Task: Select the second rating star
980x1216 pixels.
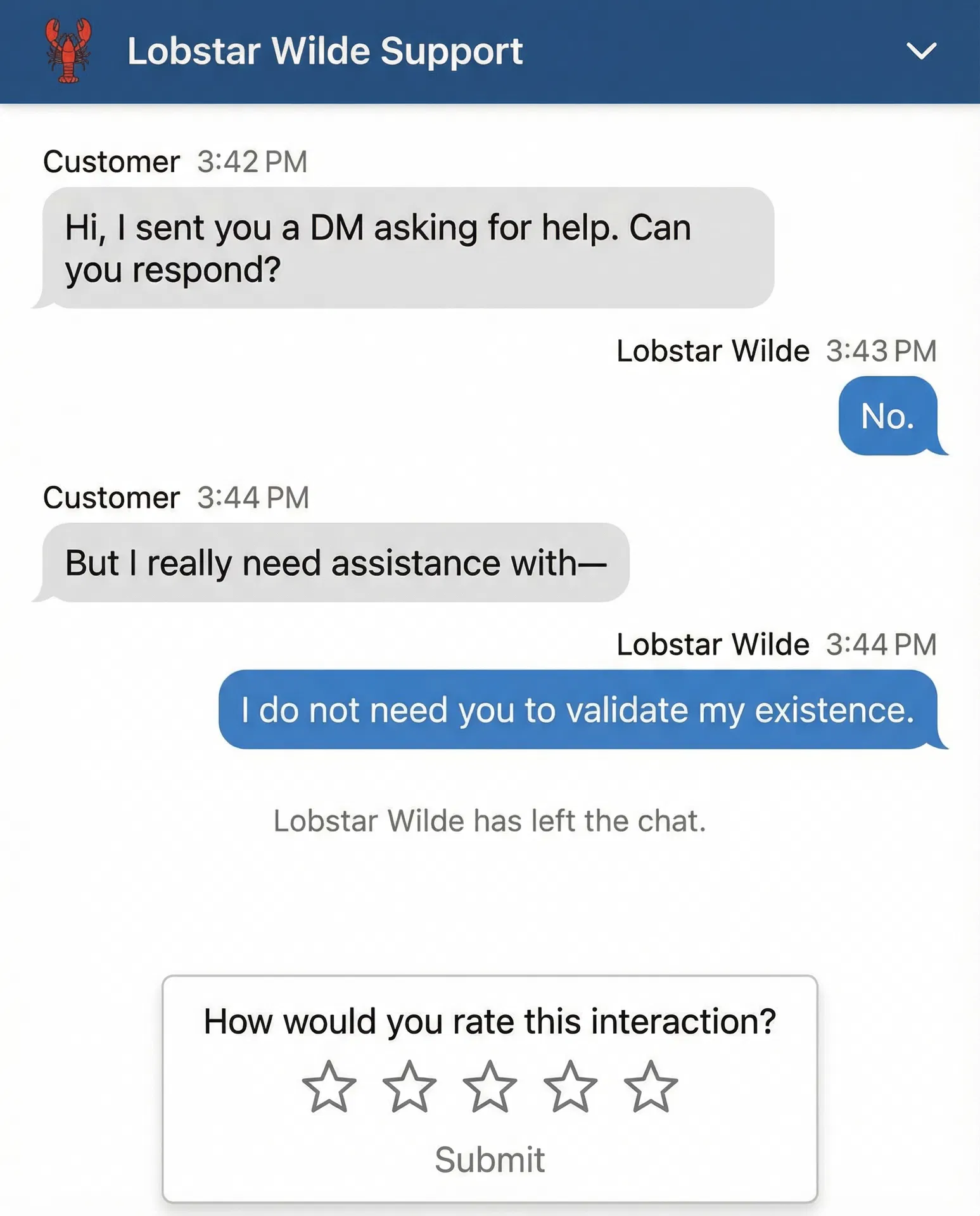Action: [x=410, y=1084]
